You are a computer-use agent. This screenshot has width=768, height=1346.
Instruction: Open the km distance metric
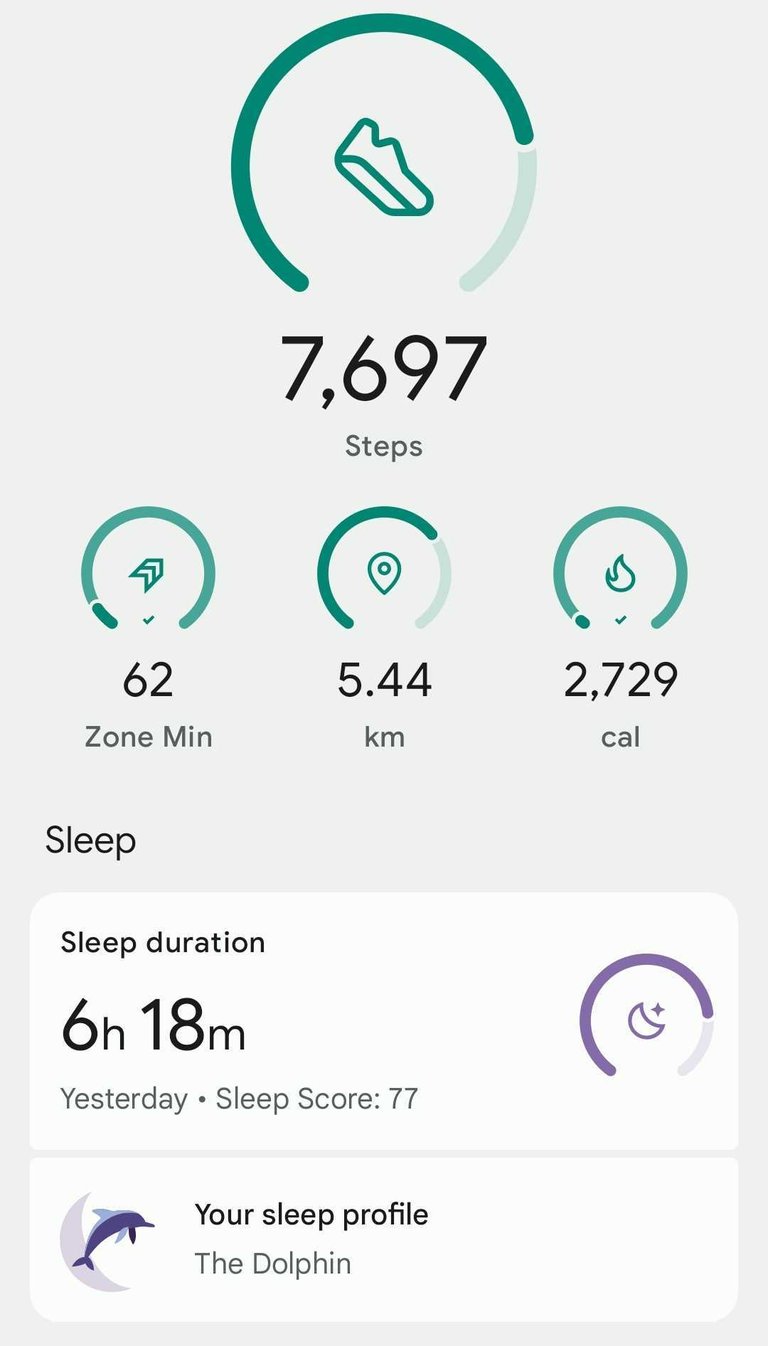point(384,628)
